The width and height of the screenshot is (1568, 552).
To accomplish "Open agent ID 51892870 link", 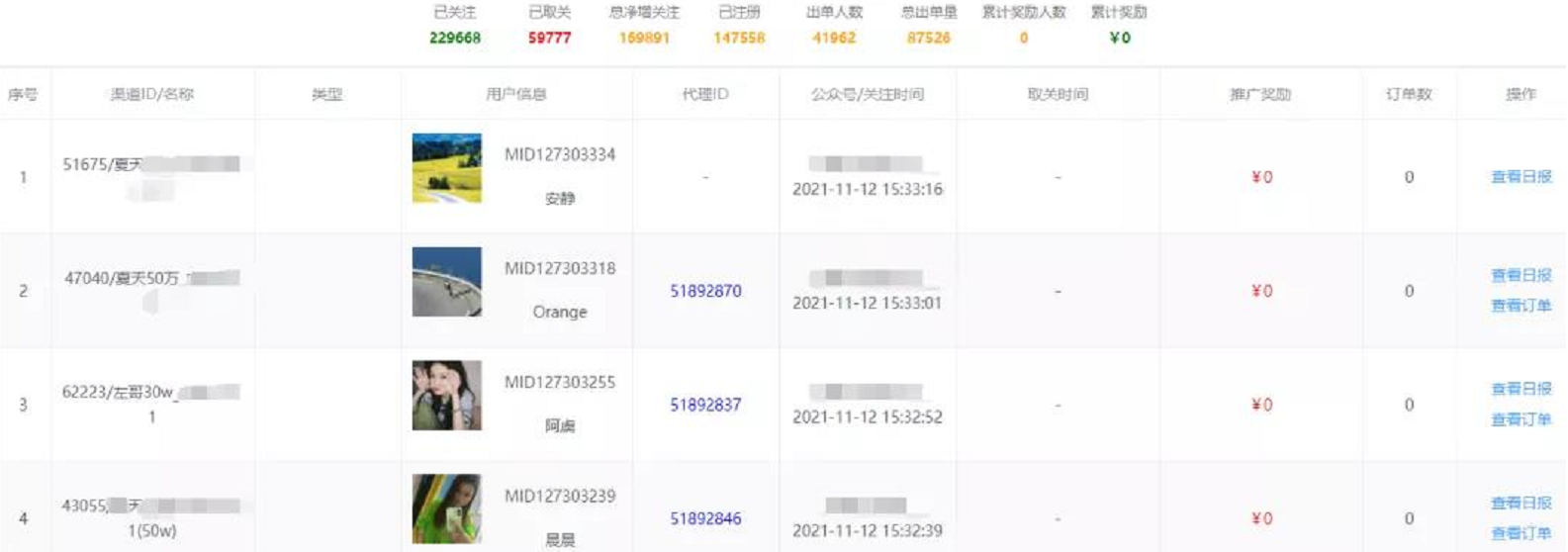I will (x=705, y=291).
